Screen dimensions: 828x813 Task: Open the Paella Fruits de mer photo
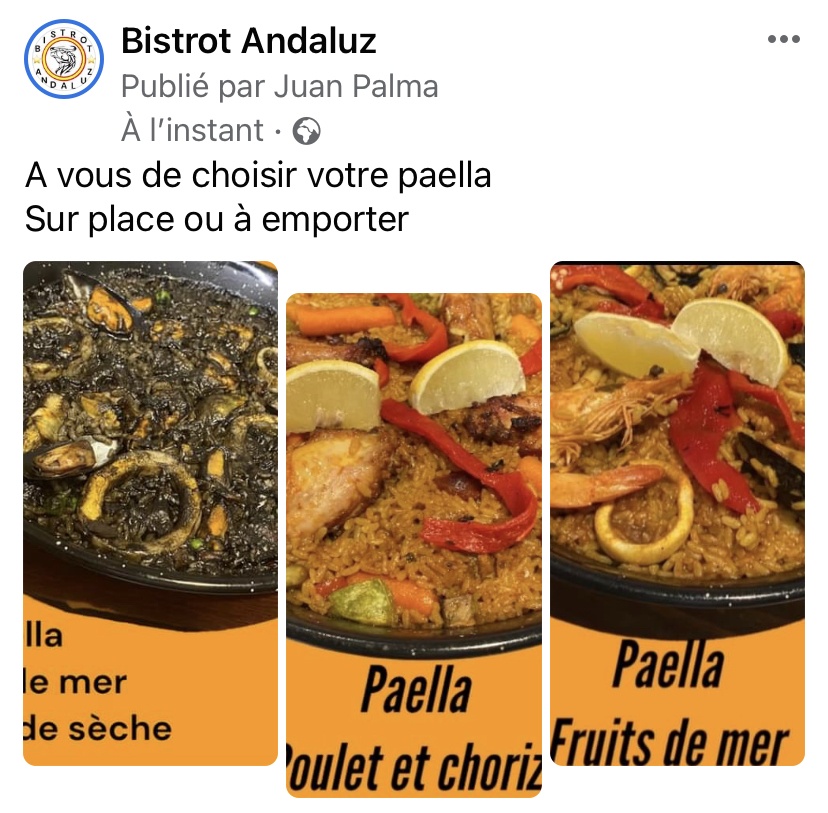point(677,512)
